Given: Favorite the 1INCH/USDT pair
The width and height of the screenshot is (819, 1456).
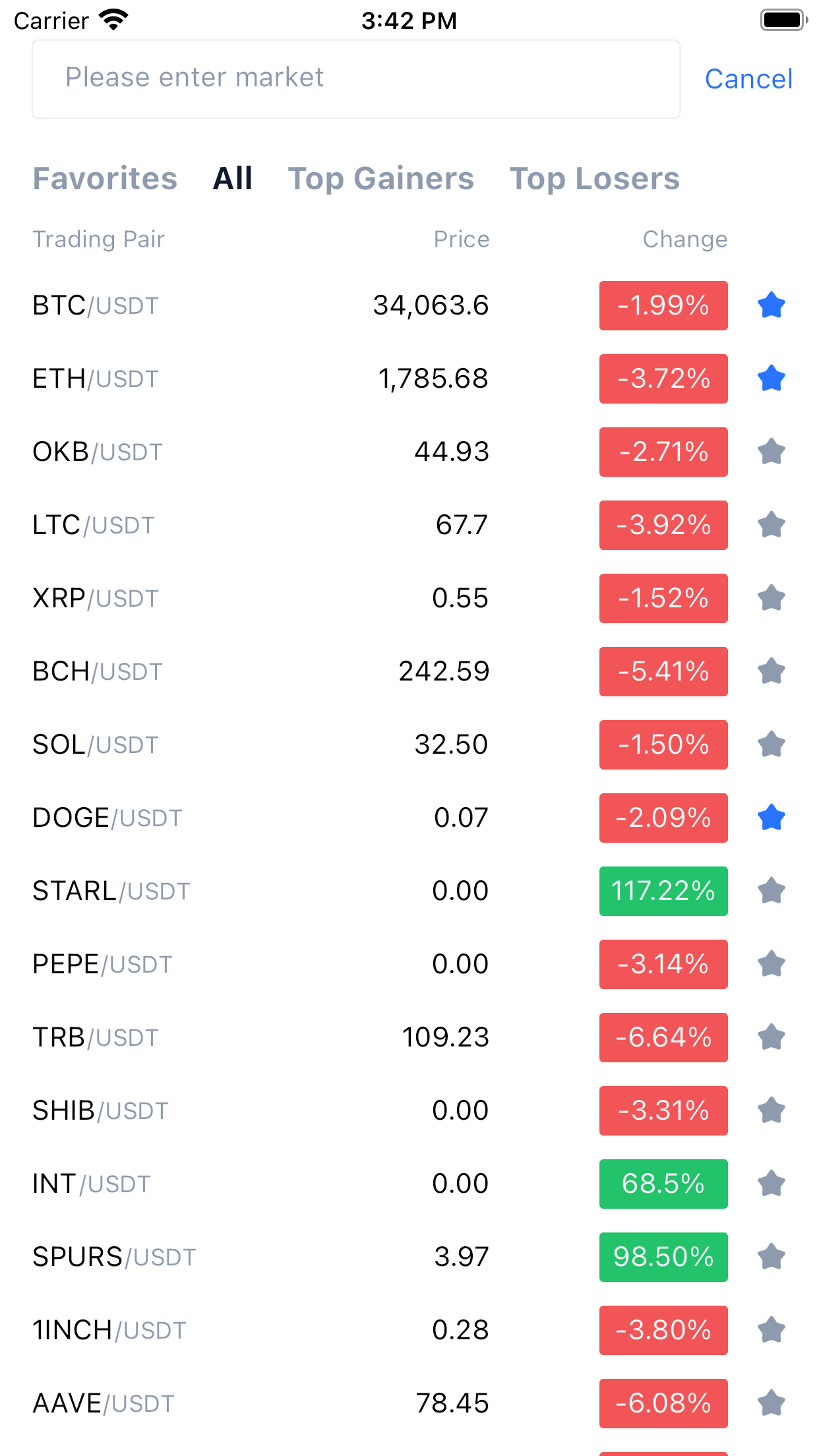Looking at the screenshot, I should pyautogui.click(x=771, y=1330).
